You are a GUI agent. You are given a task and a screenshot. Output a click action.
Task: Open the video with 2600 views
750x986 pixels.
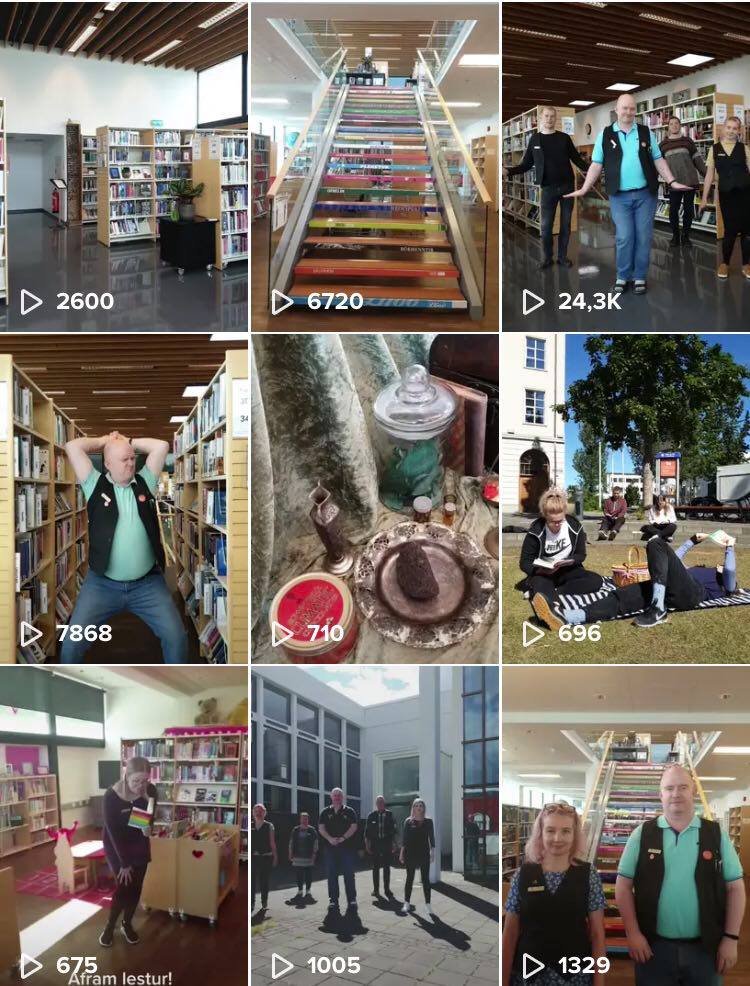124,166
